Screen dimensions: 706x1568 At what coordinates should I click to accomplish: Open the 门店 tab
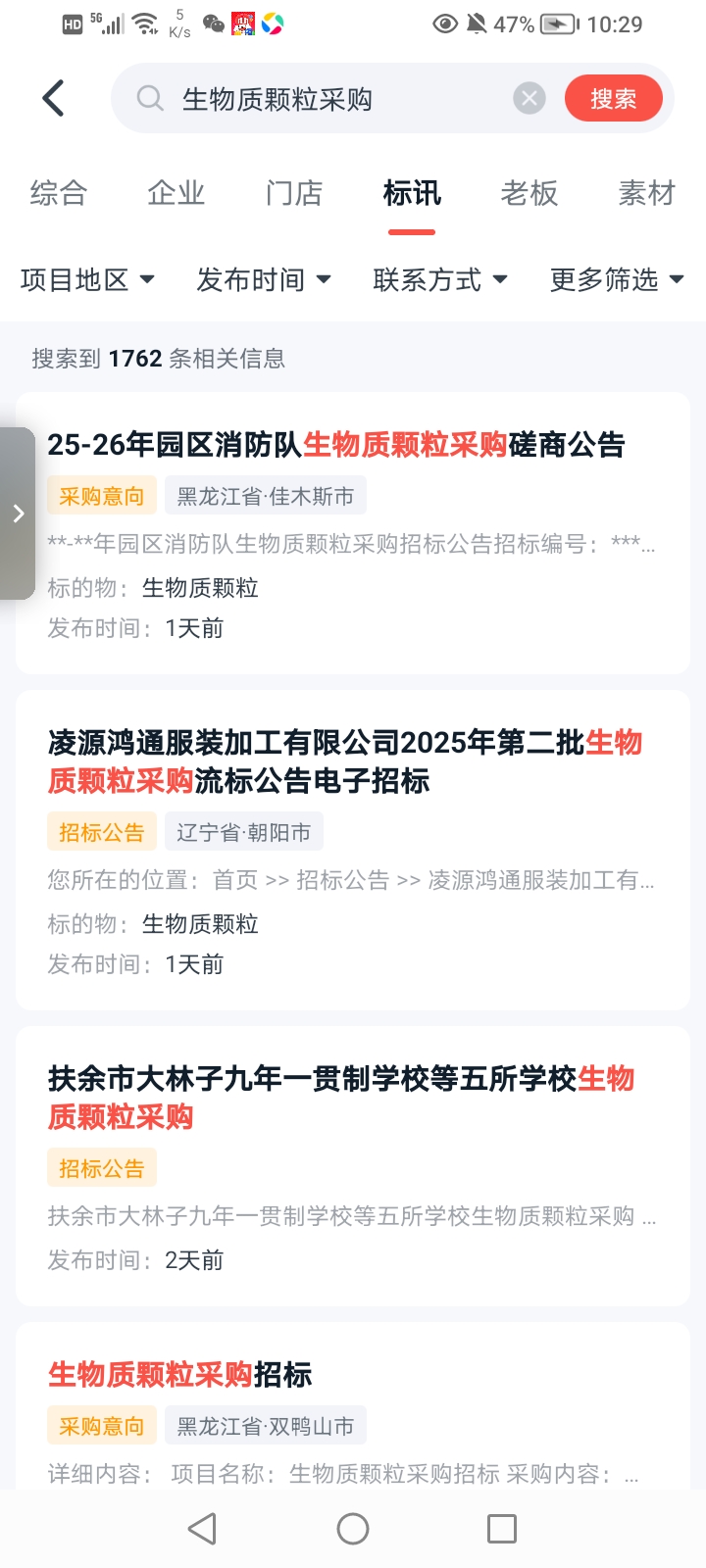[294, 193]
